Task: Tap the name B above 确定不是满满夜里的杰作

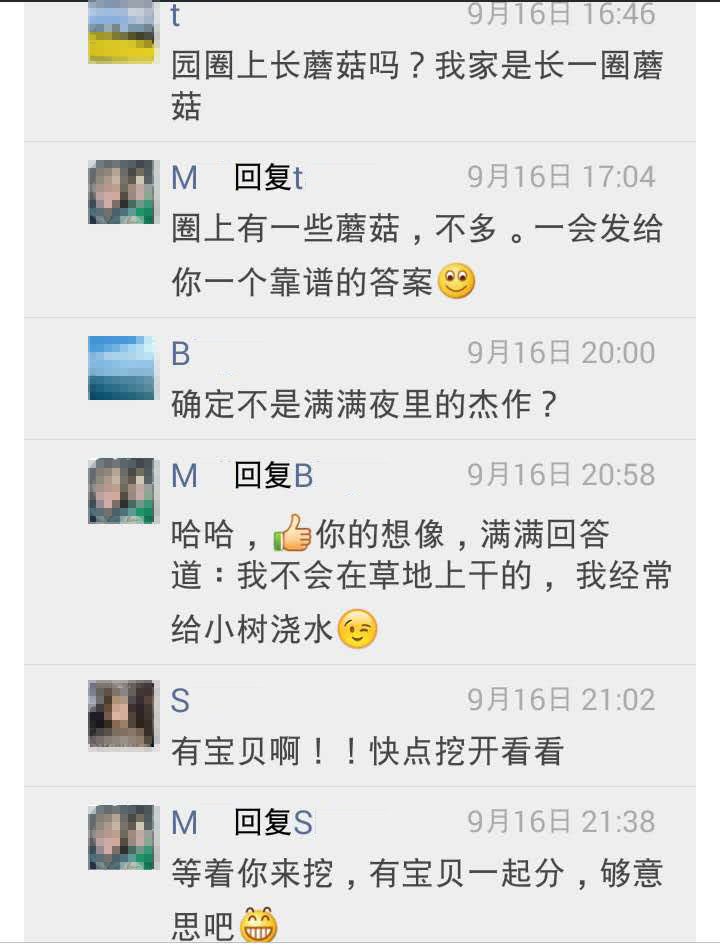Action: click(x=181, y=354)
